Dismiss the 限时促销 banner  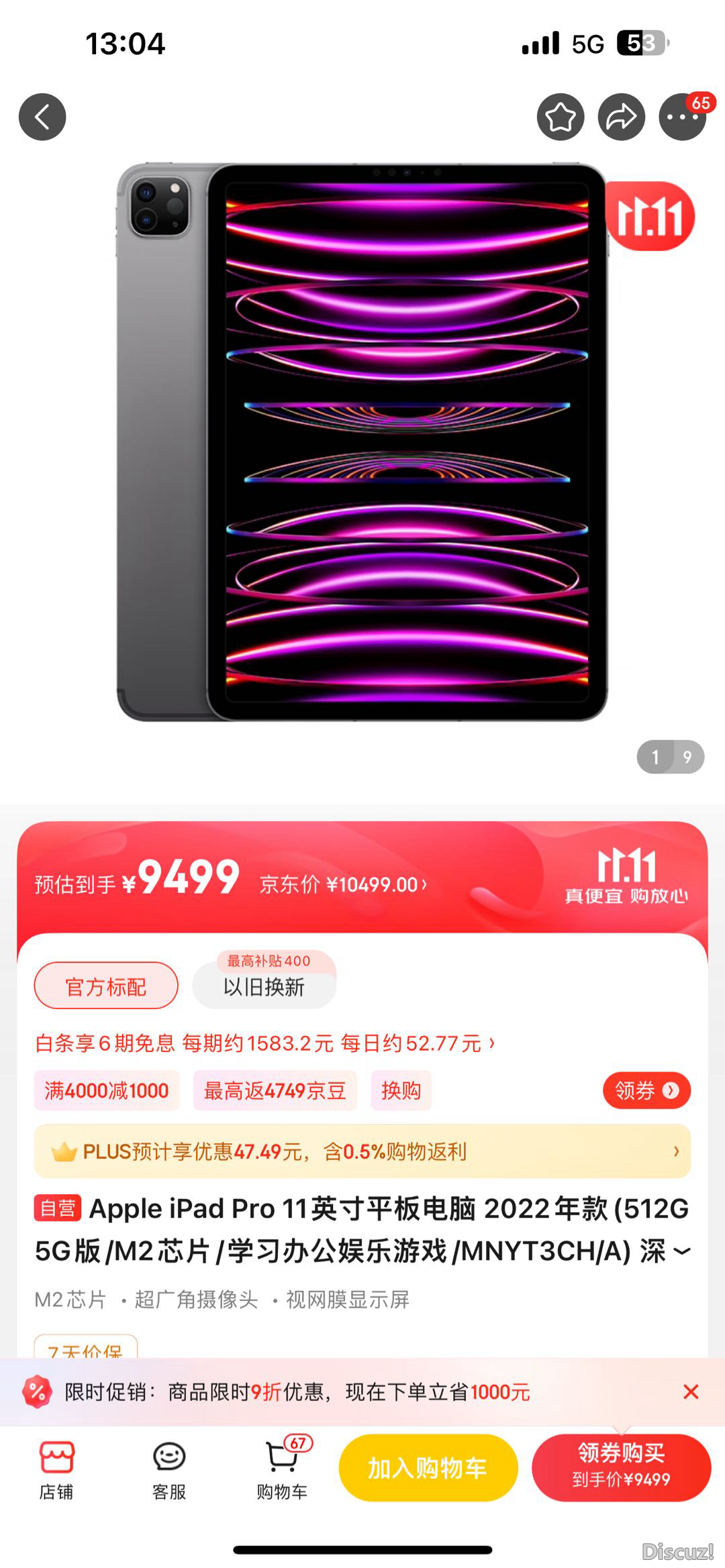point(691,1392)
